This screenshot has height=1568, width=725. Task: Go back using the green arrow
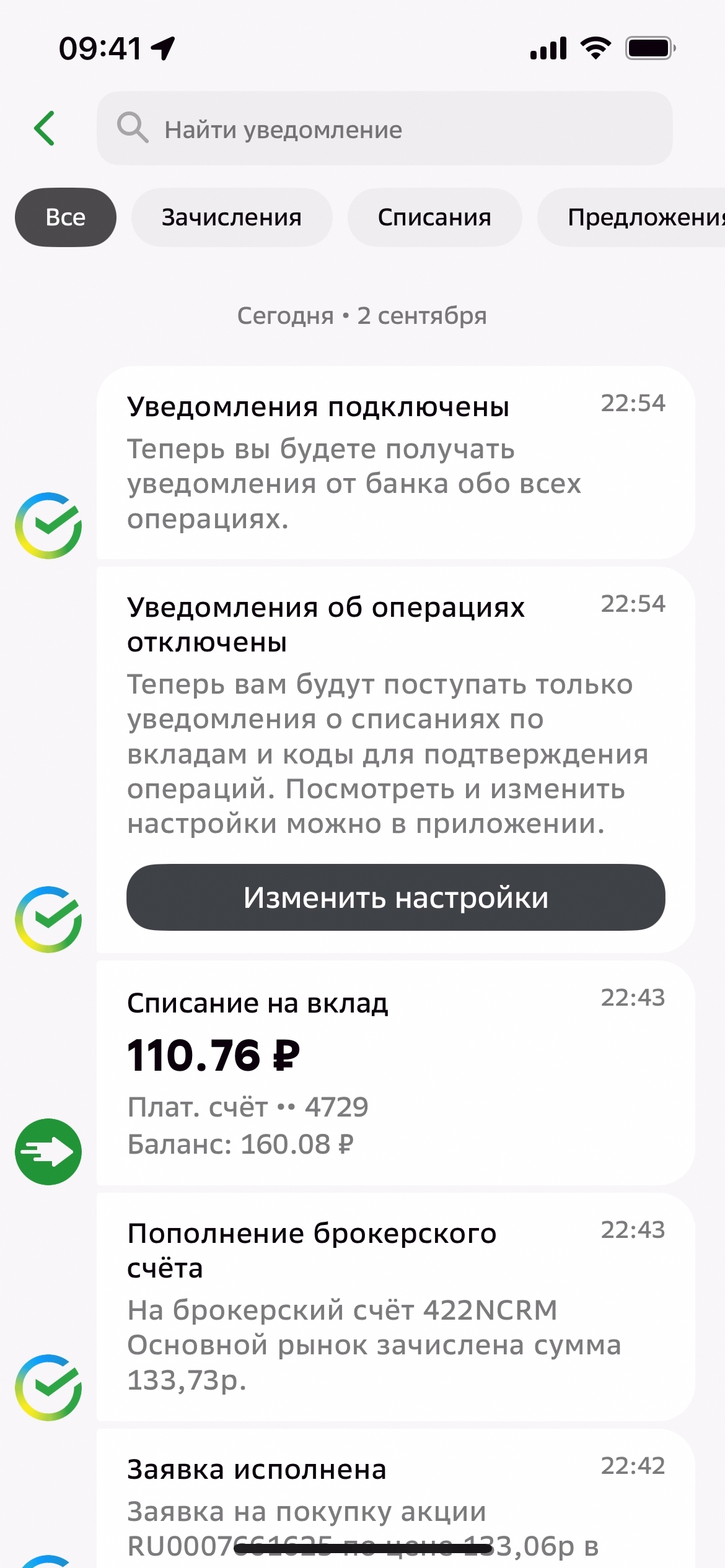tap(45, 128)
